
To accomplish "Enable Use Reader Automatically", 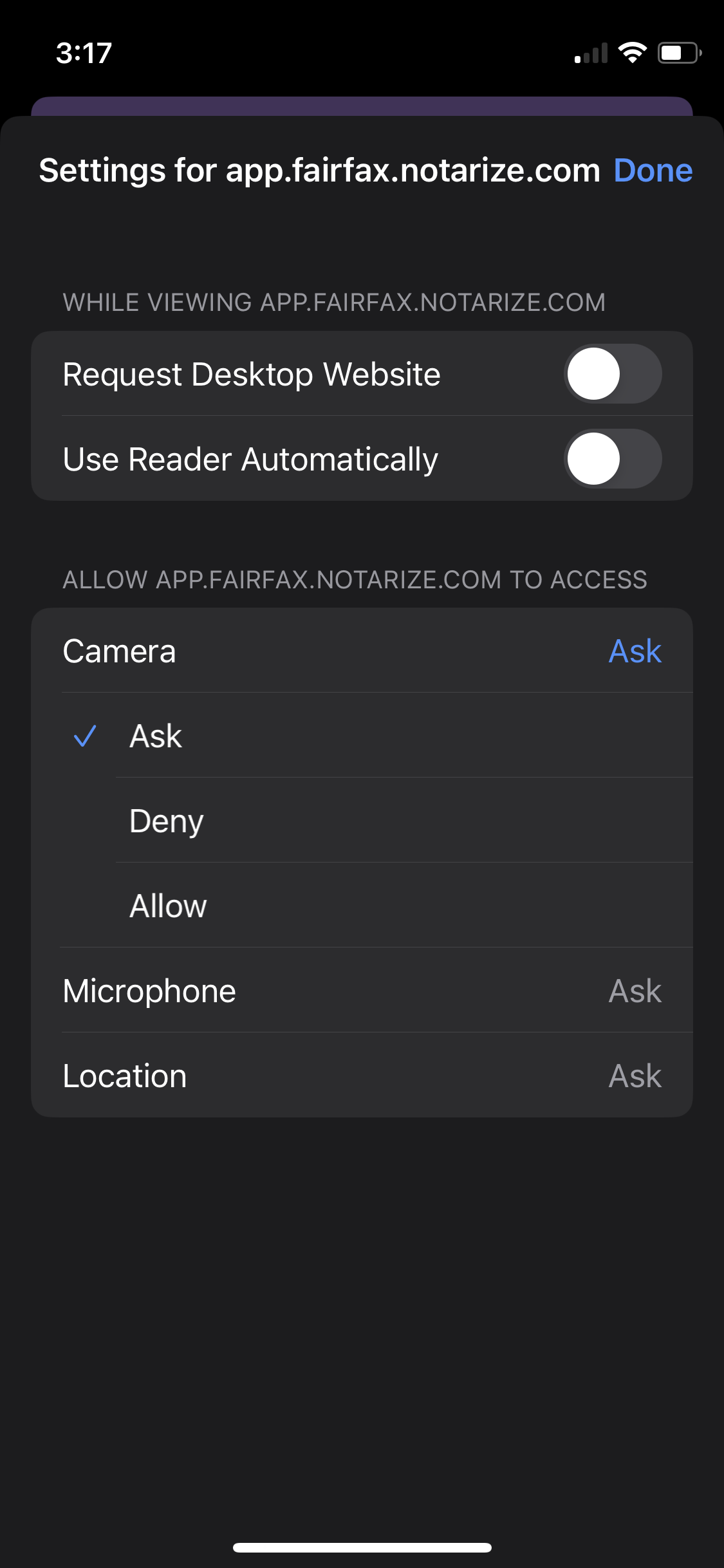I will click(612, 459).
